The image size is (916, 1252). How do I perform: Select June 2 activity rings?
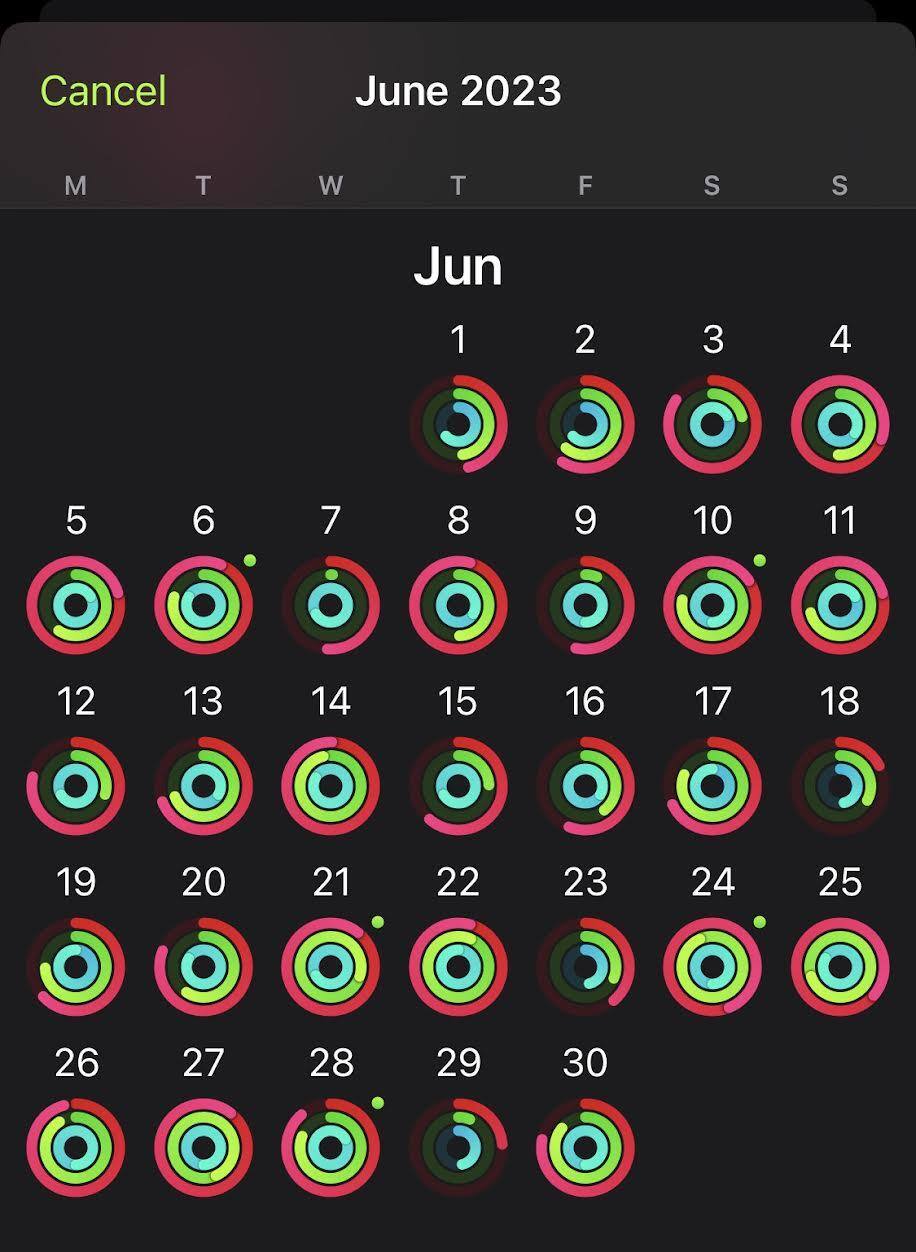(x=585, y=424)
